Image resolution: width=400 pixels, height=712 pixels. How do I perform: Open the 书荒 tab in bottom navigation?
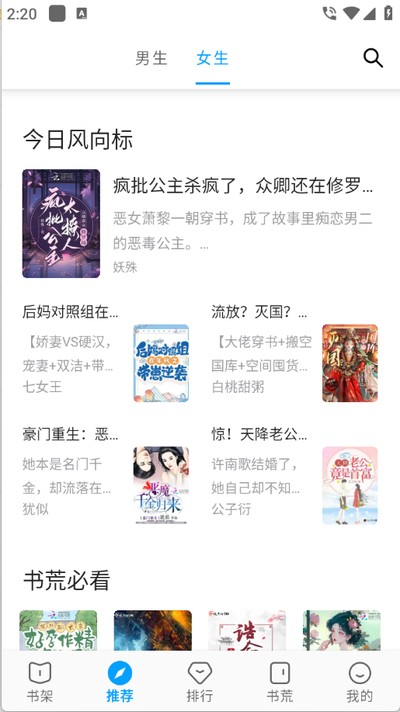(280, 681)
